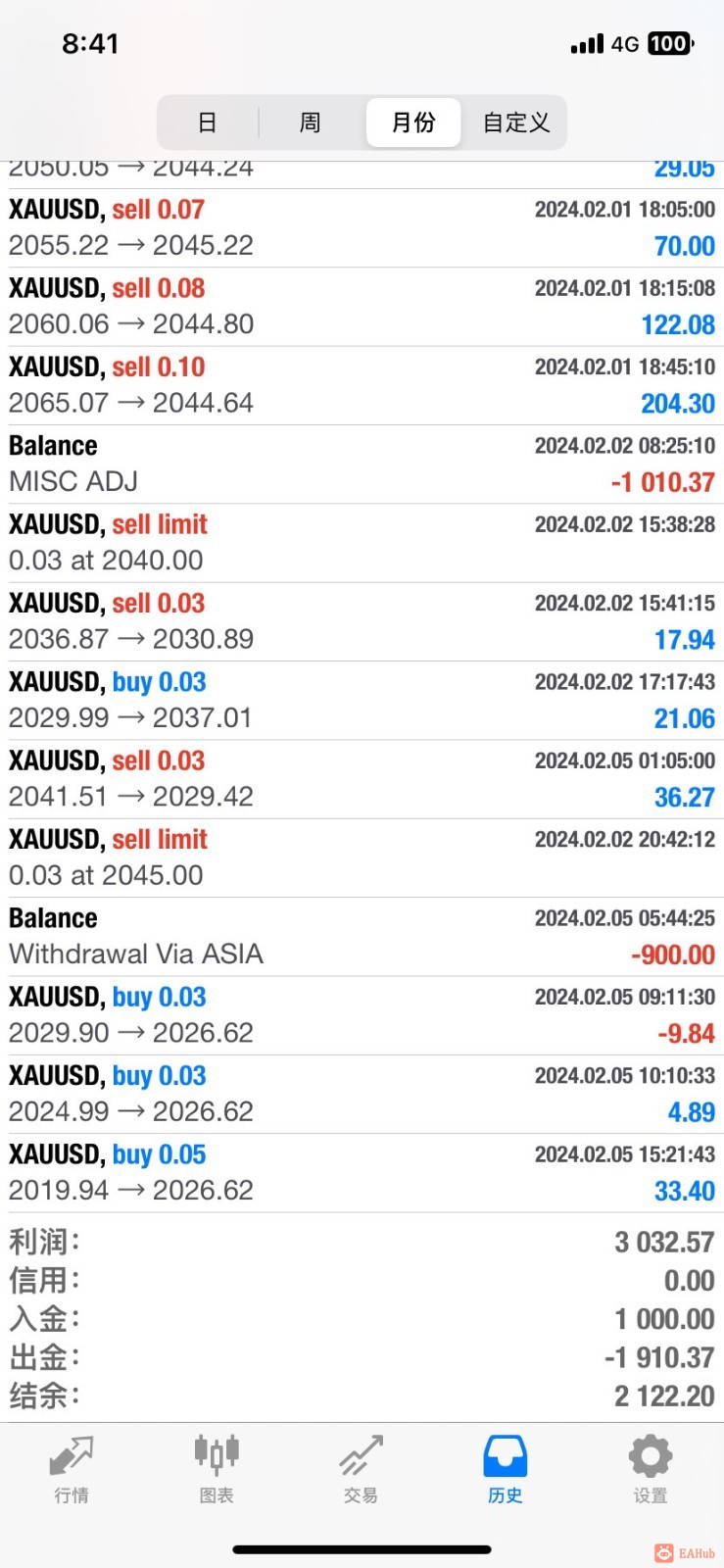Expand the XAUUSD sell 0.08 trade
The width and height of the screenshot is (724, 1568).
[362, 306]
